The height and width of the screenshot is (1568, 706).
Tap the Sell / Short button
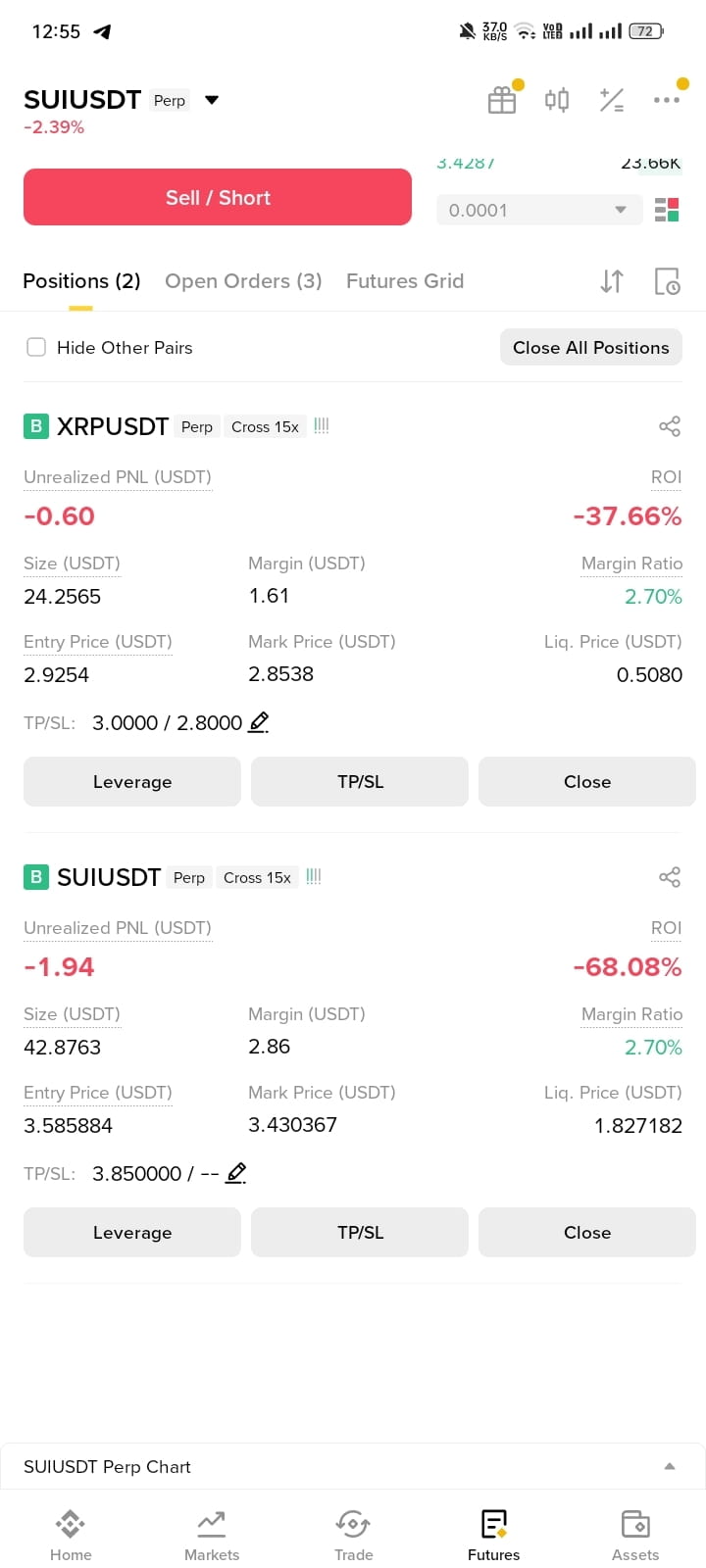218,197
